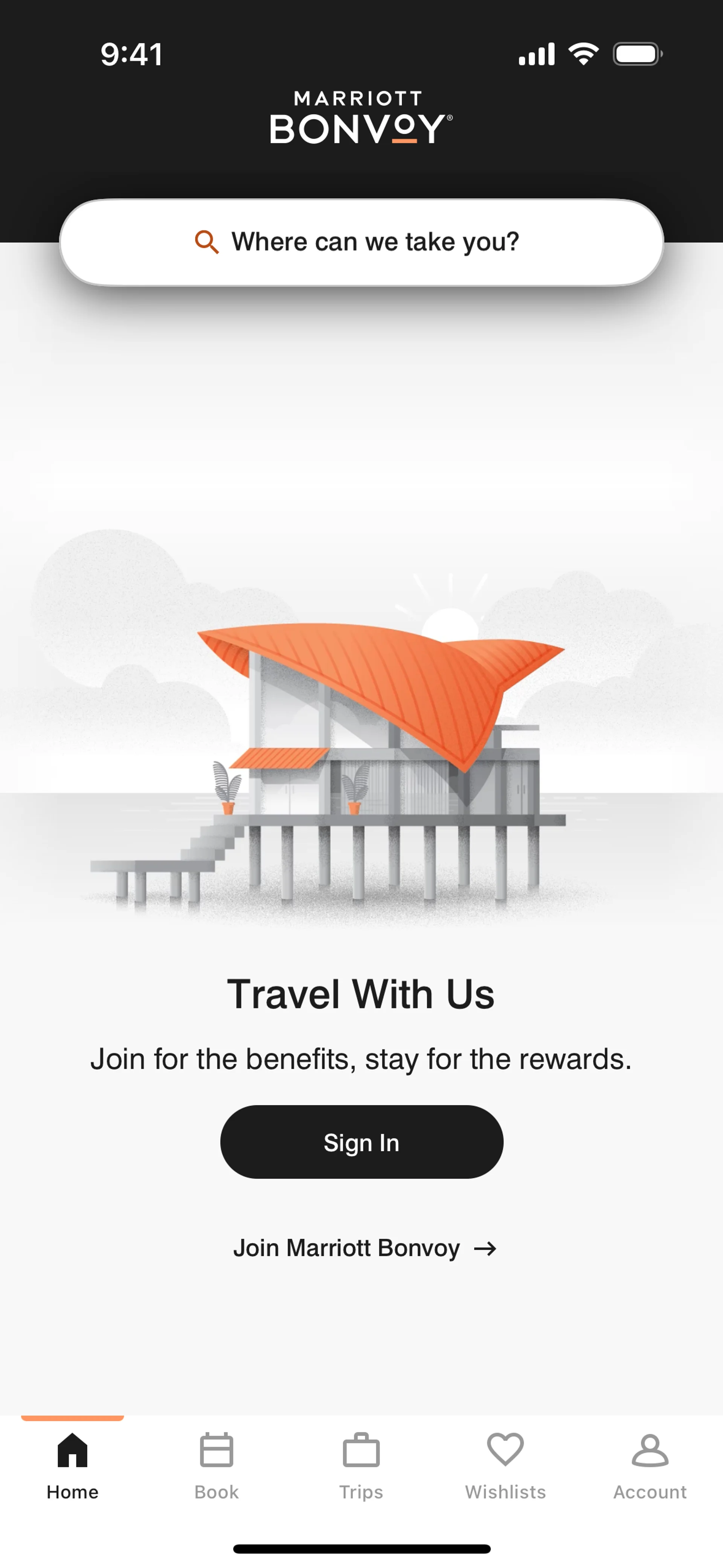Open the Wishlists tab

(505, 1466)
